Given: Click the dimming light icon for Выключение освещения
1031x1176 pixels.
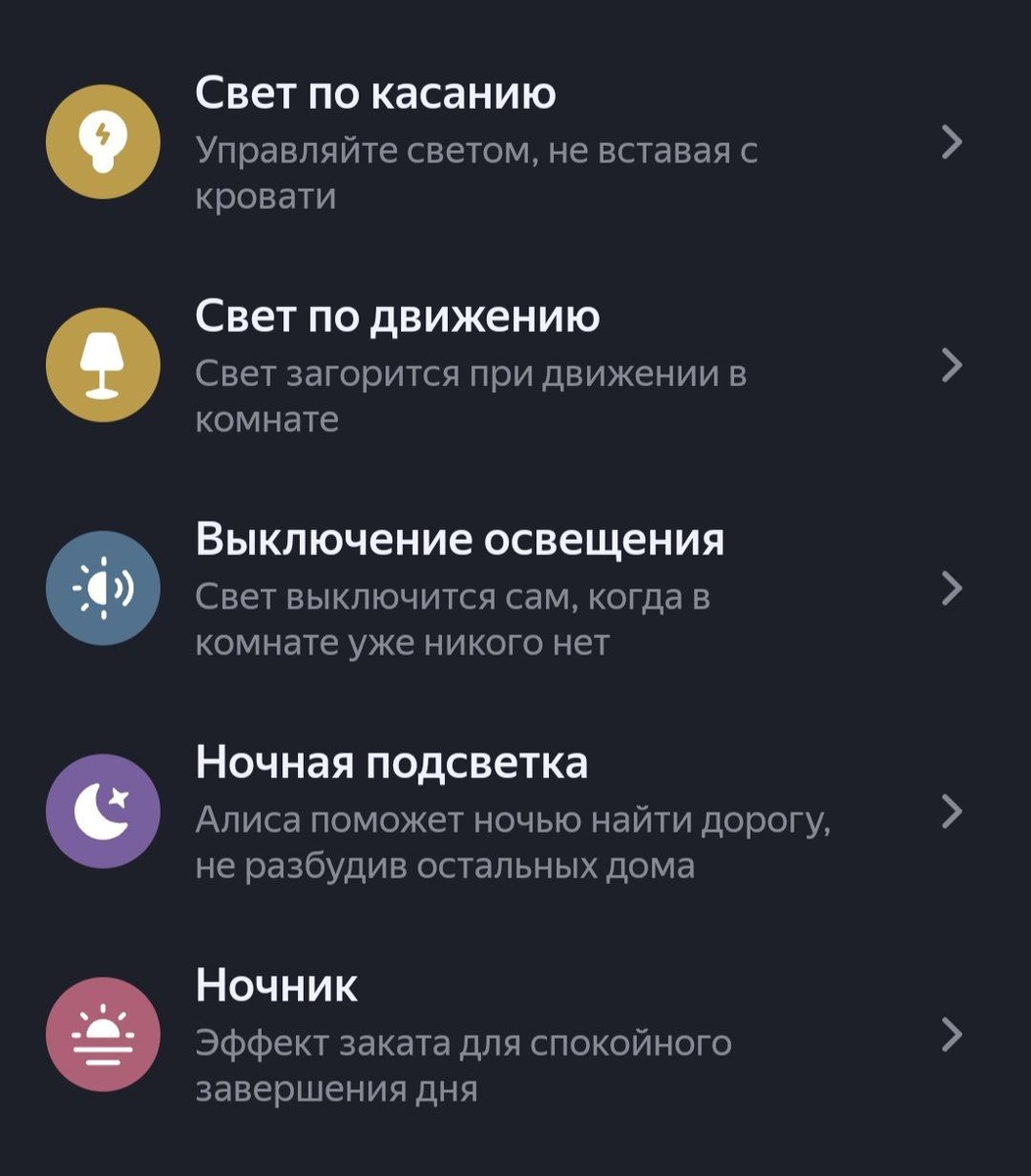Looking at the screenshot, I should tap(103, 588).
